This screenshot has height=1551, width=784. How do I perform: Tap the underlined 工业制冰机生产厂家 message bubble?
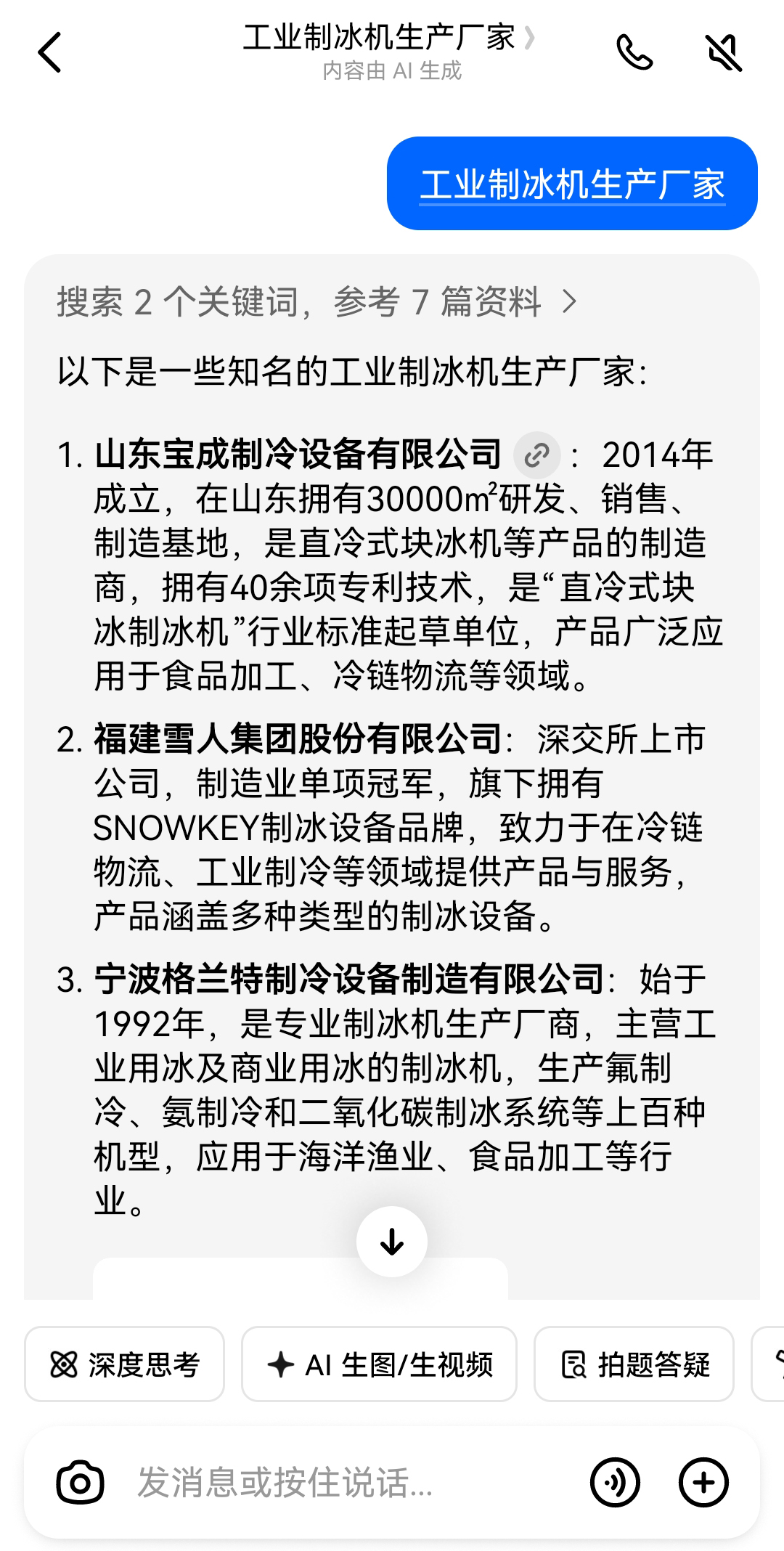click(572, 184)
